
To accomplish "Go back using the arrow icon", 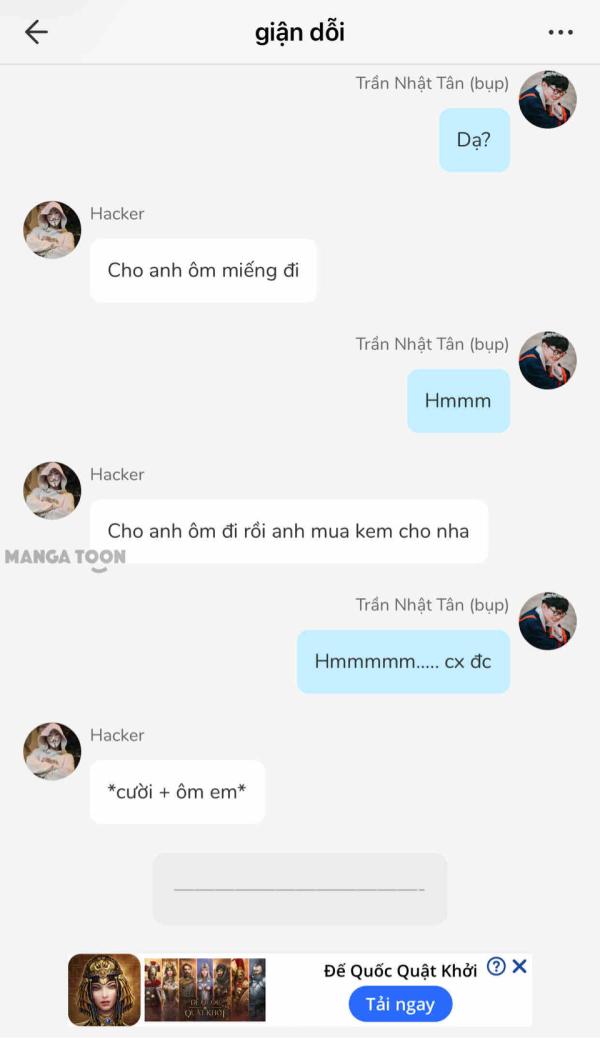I will coord(36,32).
